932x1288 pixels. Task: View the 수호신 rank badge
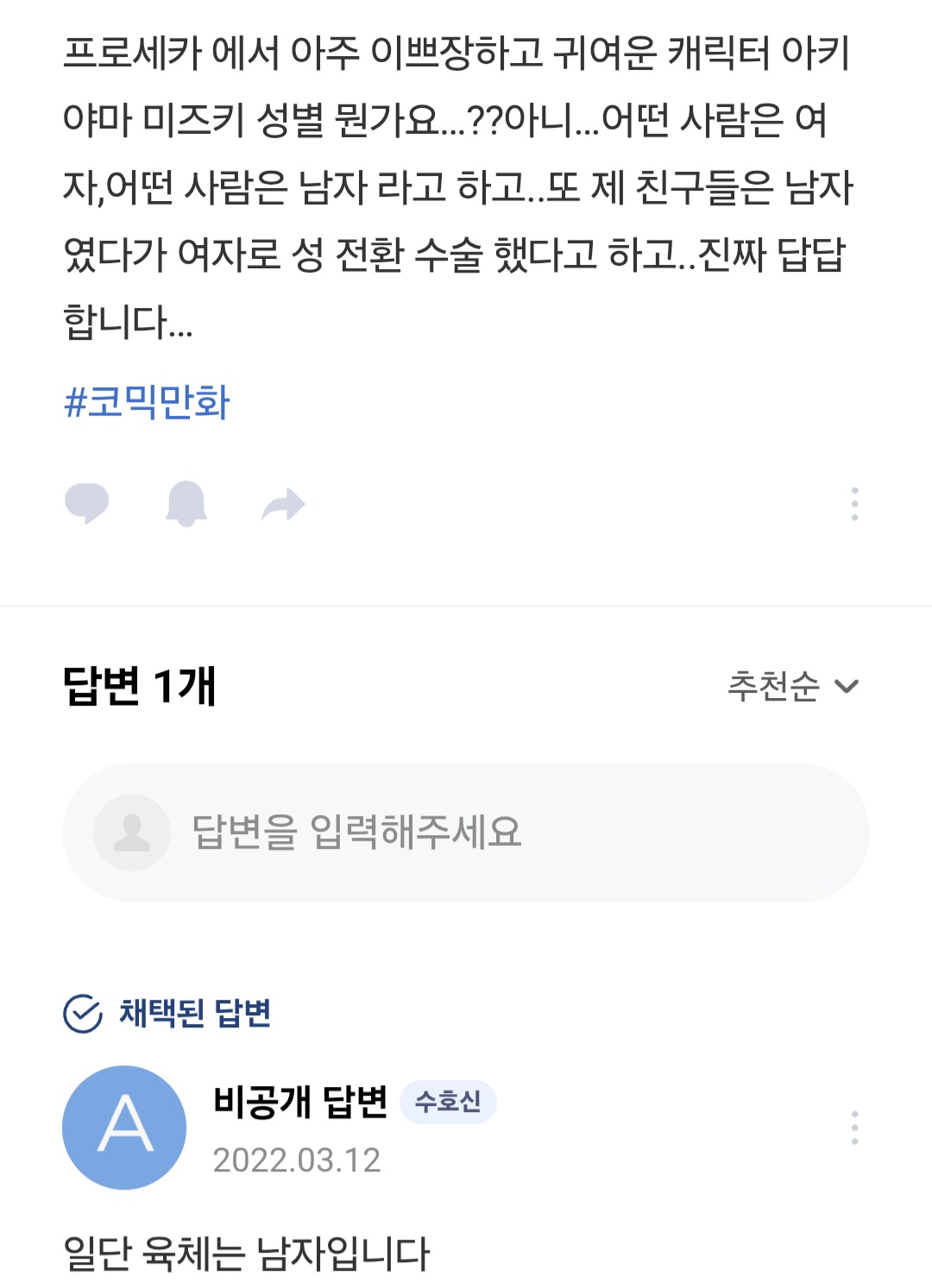pyautogui.click(x=448, y=1102)
